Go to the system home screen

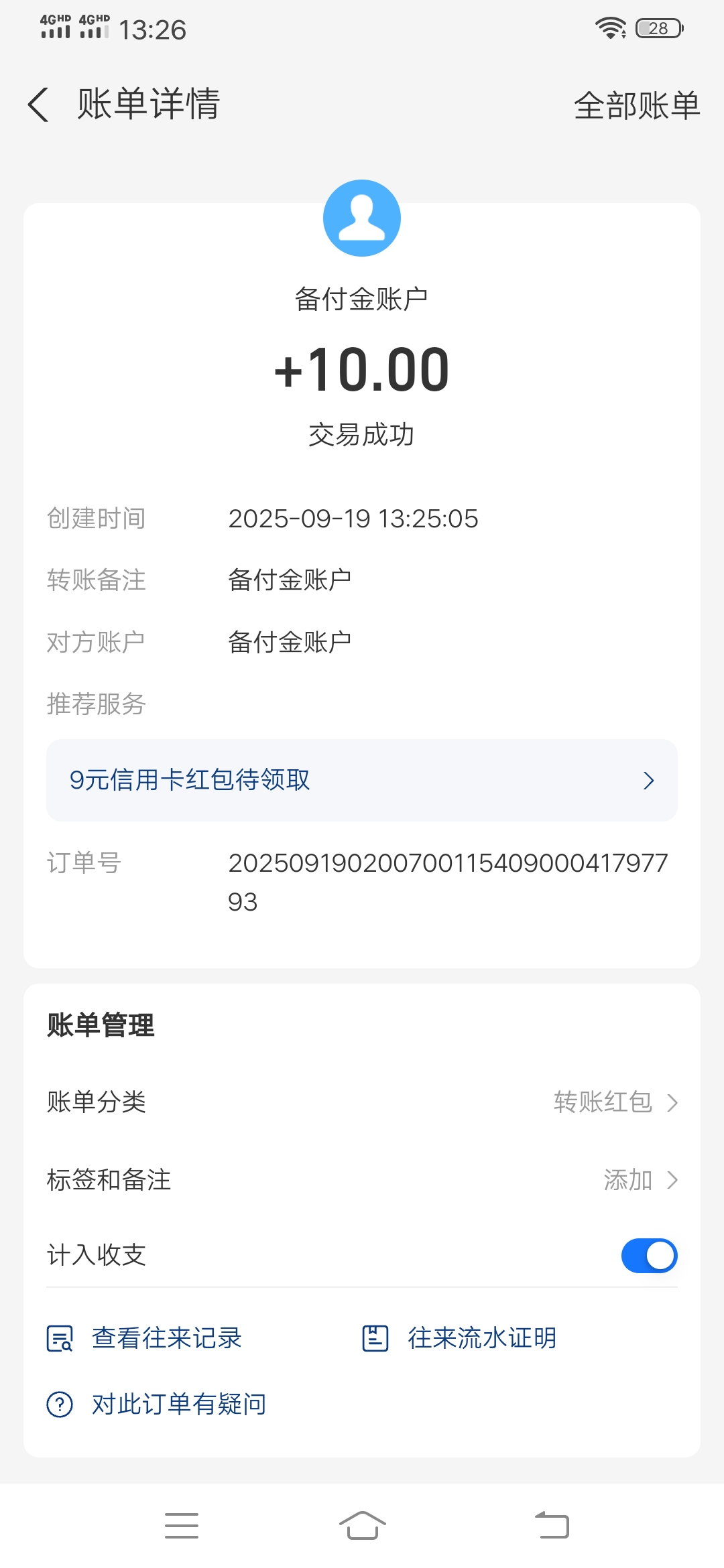point(362,1526)
